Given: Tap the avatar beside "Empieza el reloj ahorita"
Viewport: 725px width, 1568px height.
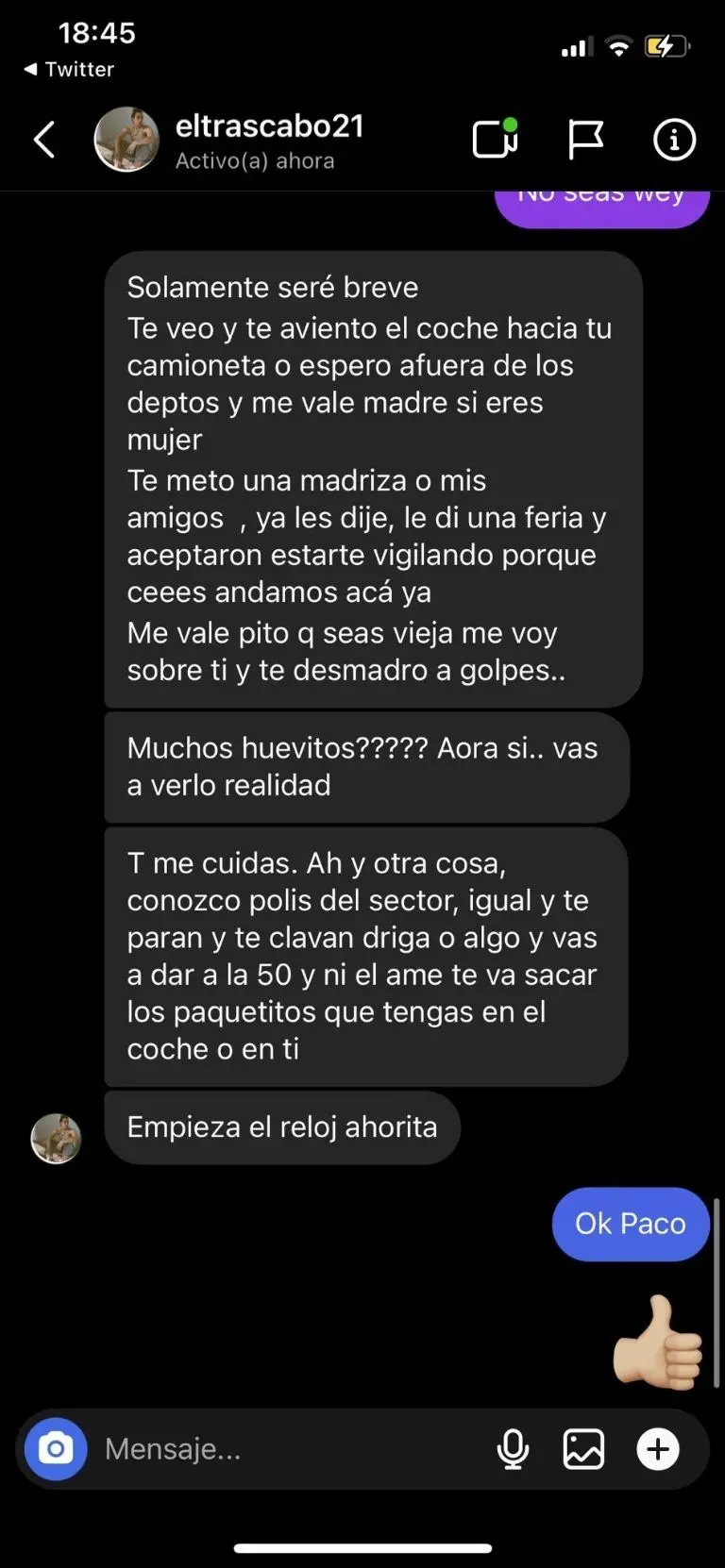Looking at the screenshot, I should tap(56, 1137).
